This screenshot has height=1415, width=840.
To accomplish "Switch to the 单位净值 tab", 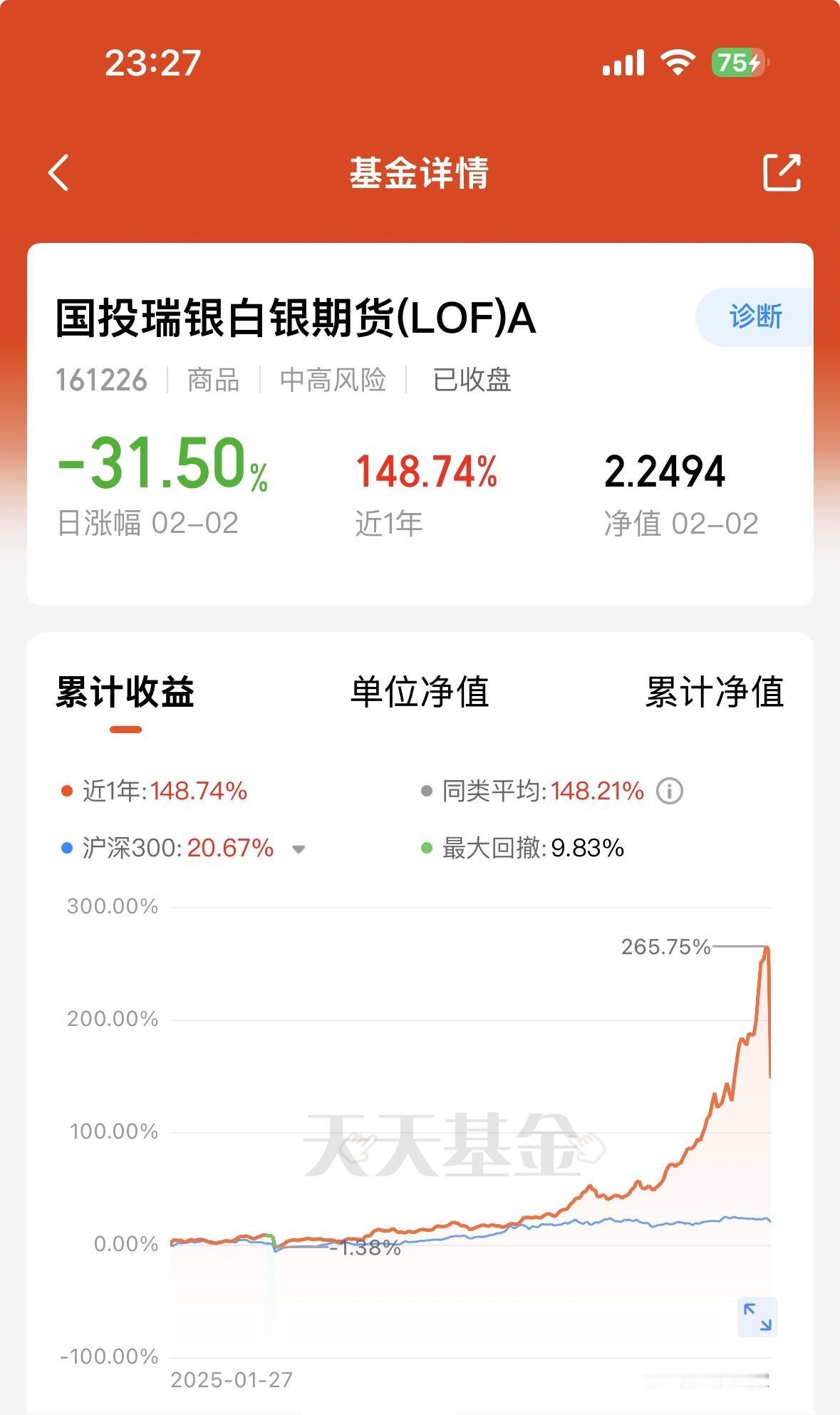I will 420,690.
